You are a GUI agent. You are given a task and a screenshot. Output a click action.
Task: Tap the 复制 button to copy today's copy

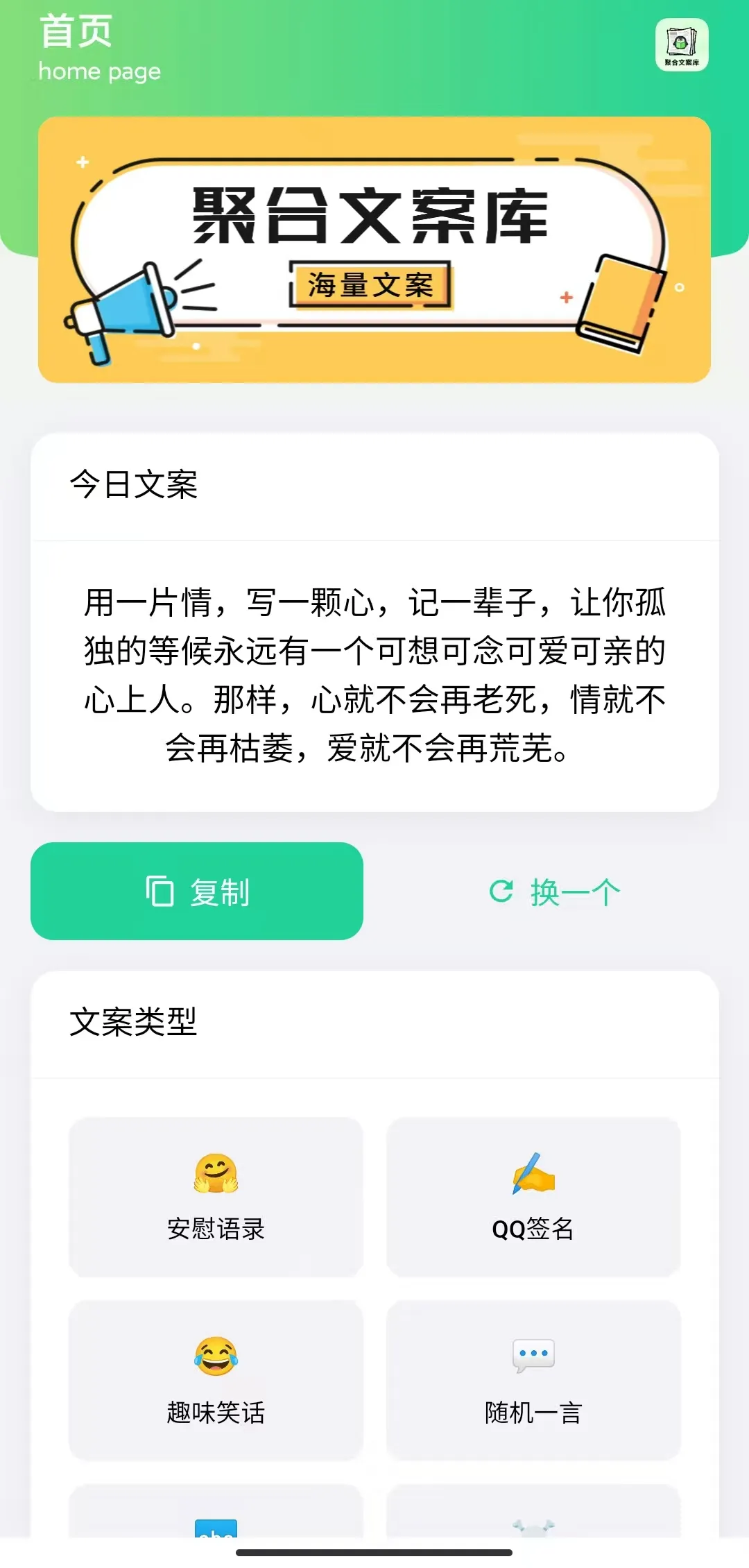click(x=197, y=892)
